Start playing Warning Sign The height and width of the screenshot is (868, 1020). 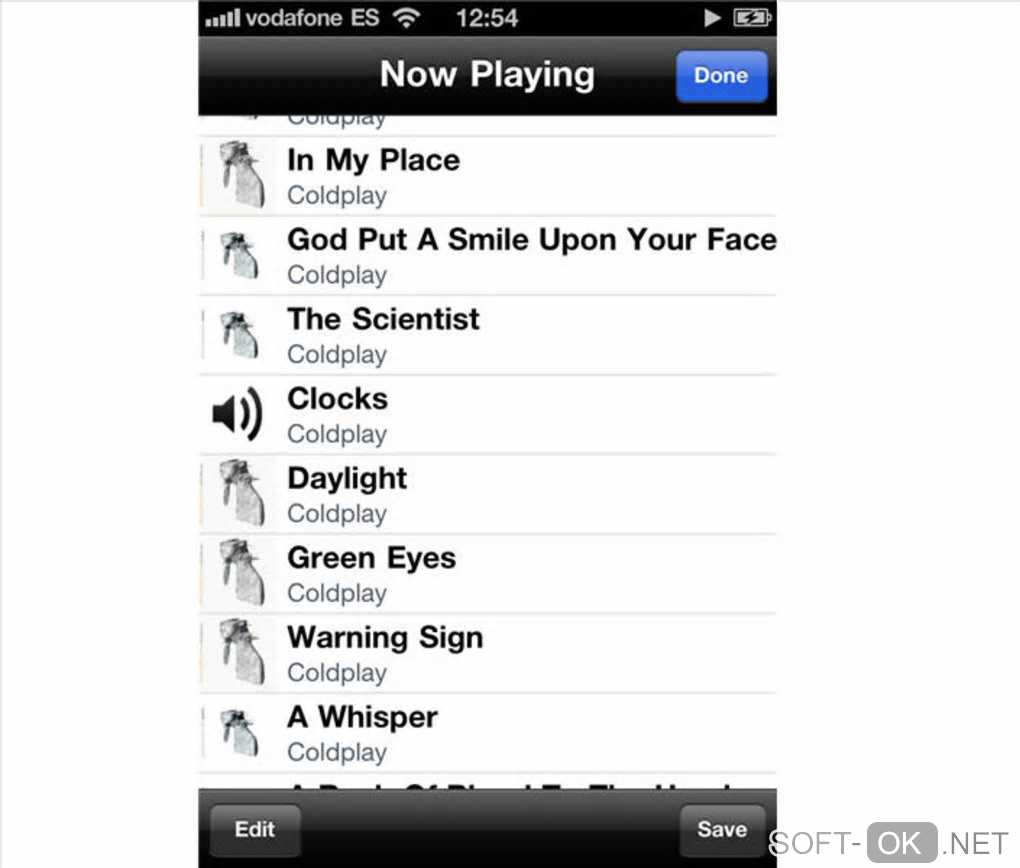click(x=487, y=653)
